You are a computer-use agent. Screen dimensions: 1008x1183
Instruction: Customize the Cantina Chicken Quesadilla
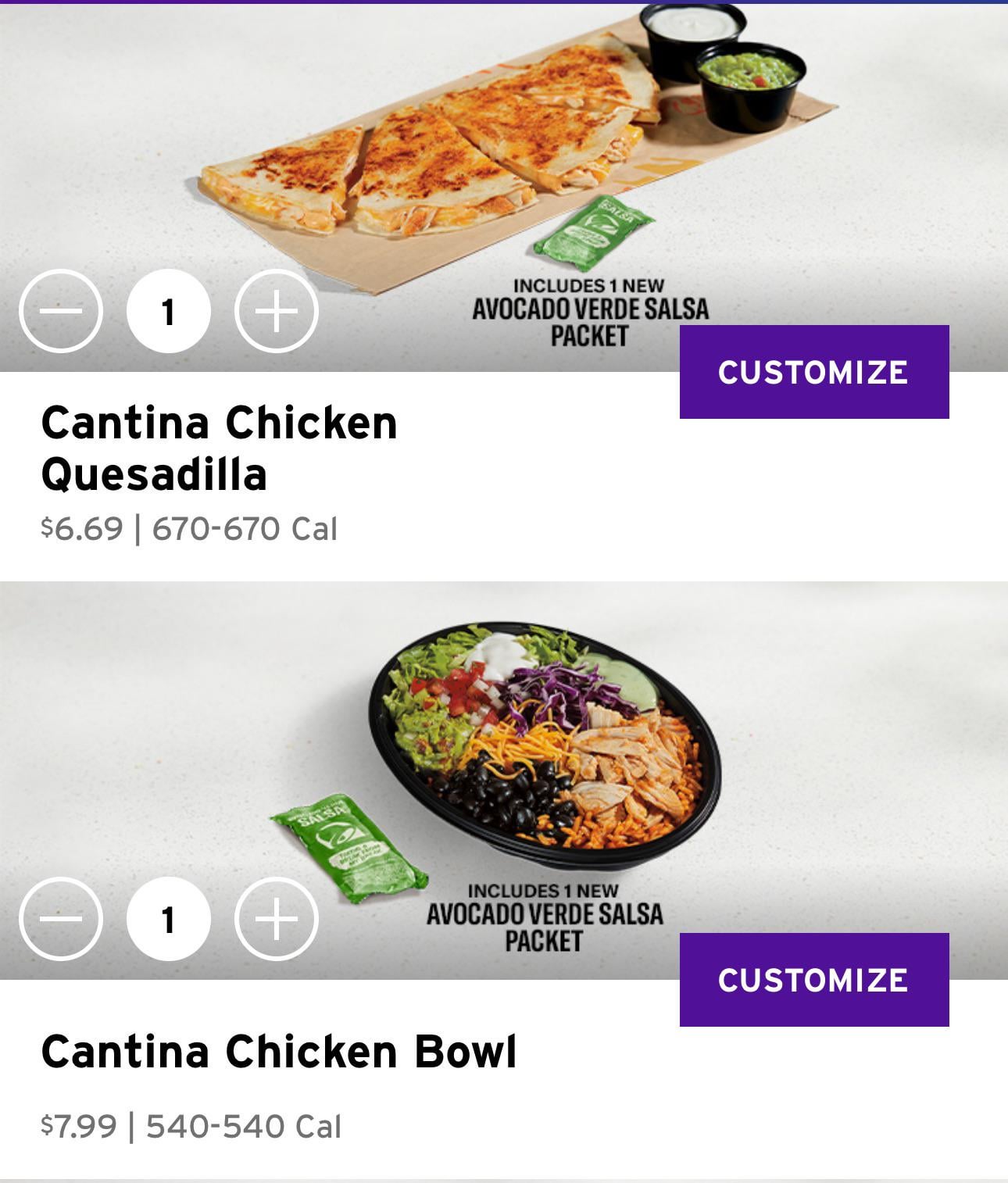(x=813, y=372)
